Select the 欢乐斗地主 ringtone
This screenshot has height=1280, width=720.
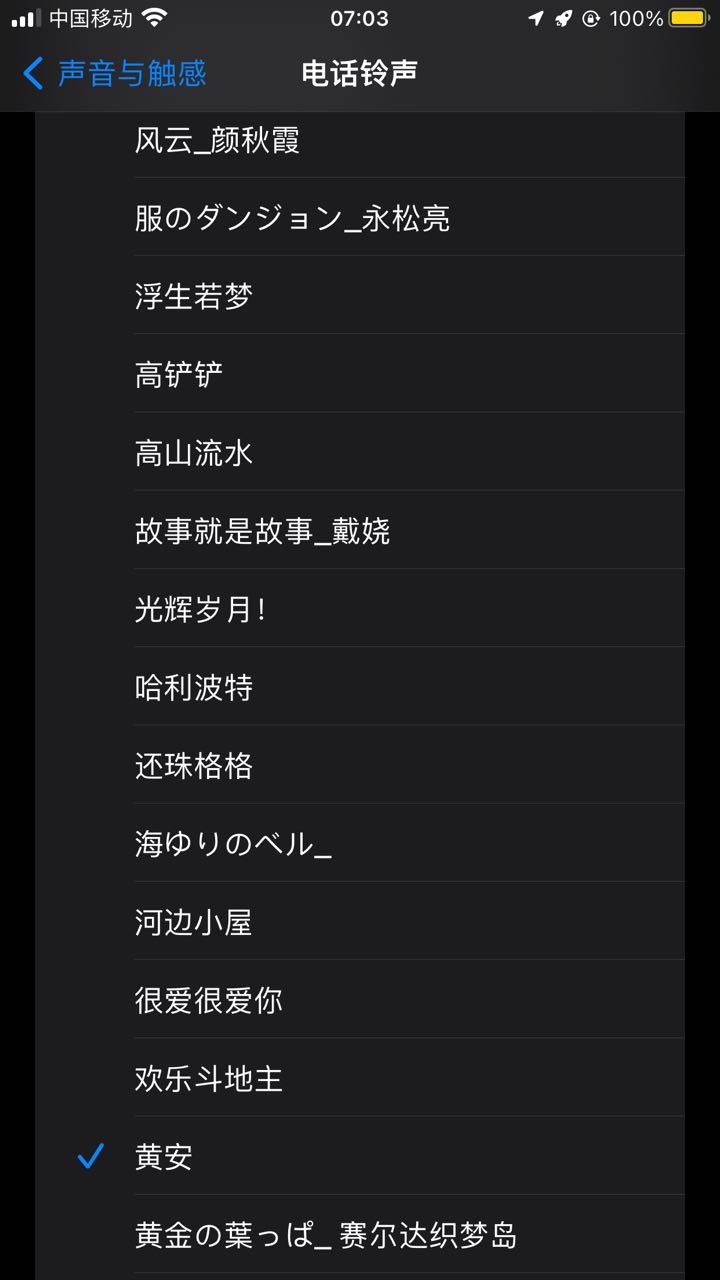360,1077
